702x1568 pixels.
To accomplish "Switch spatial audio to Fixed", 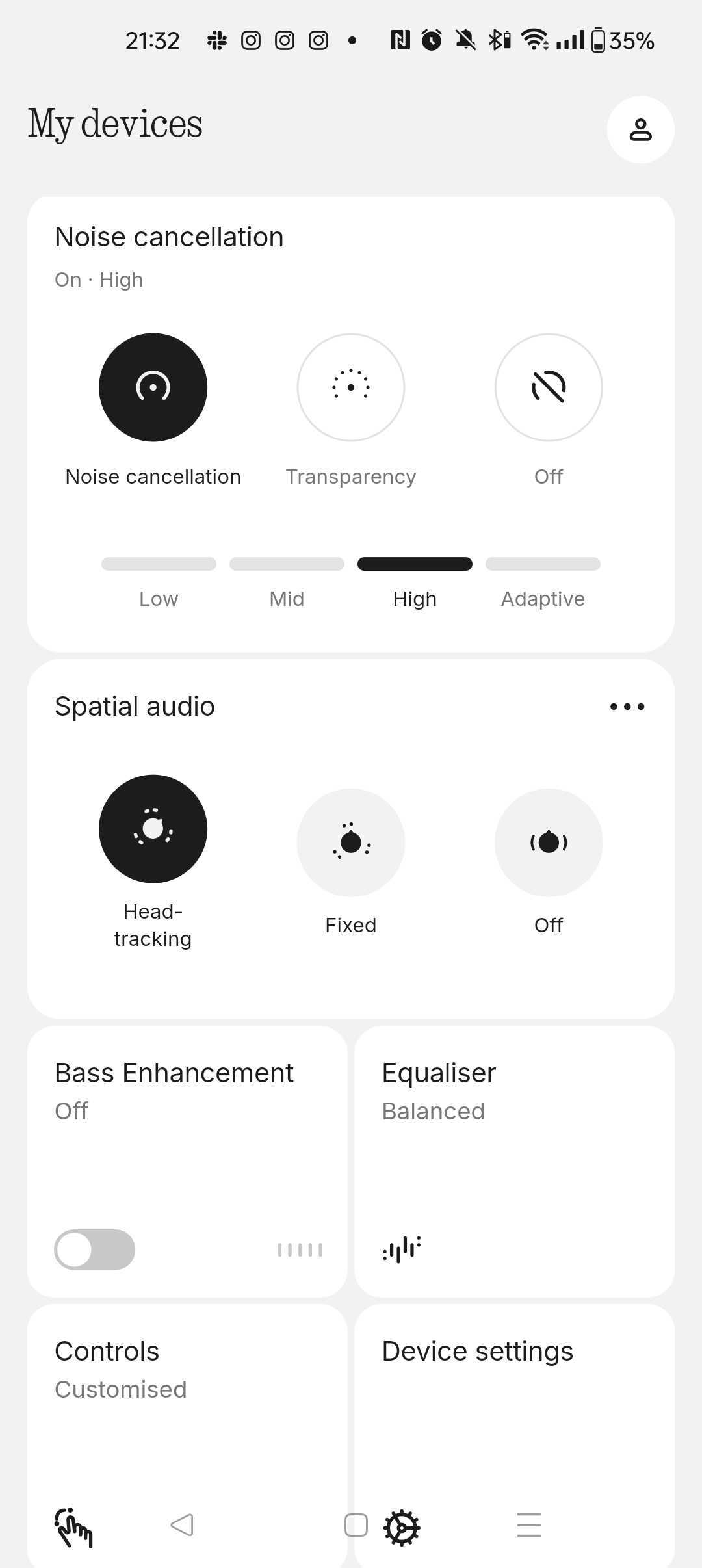I will 351,843.
